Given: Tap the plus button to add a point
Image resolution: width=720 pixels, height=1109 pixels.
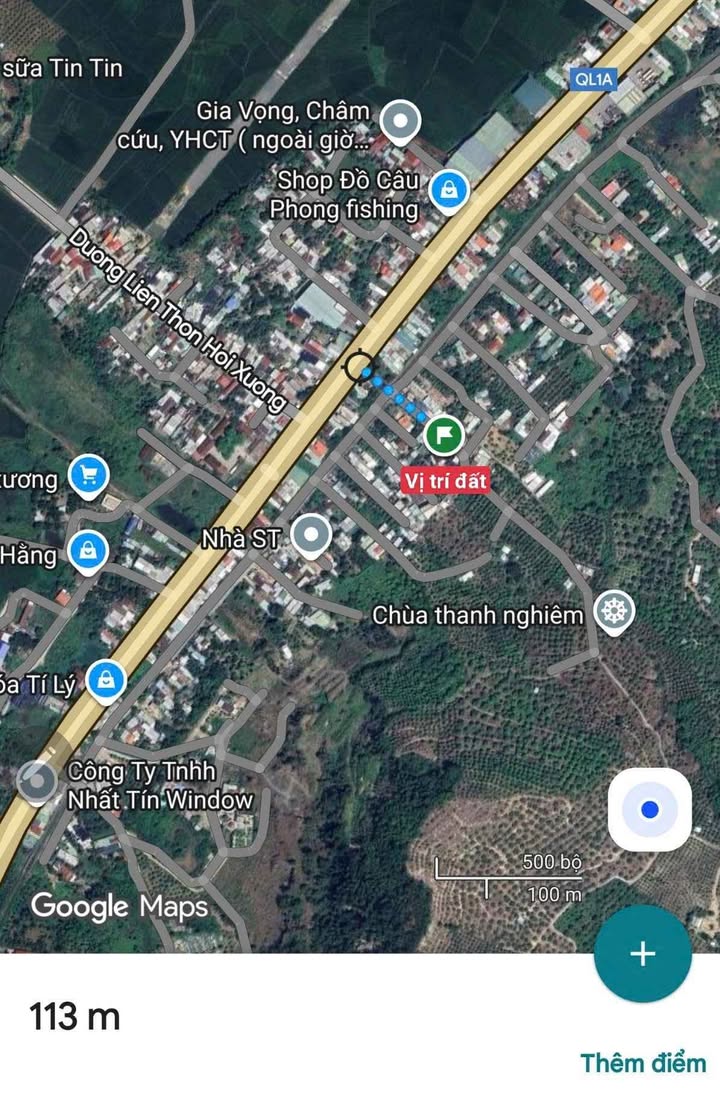Looking at the screenshot, I should point(642,953).
